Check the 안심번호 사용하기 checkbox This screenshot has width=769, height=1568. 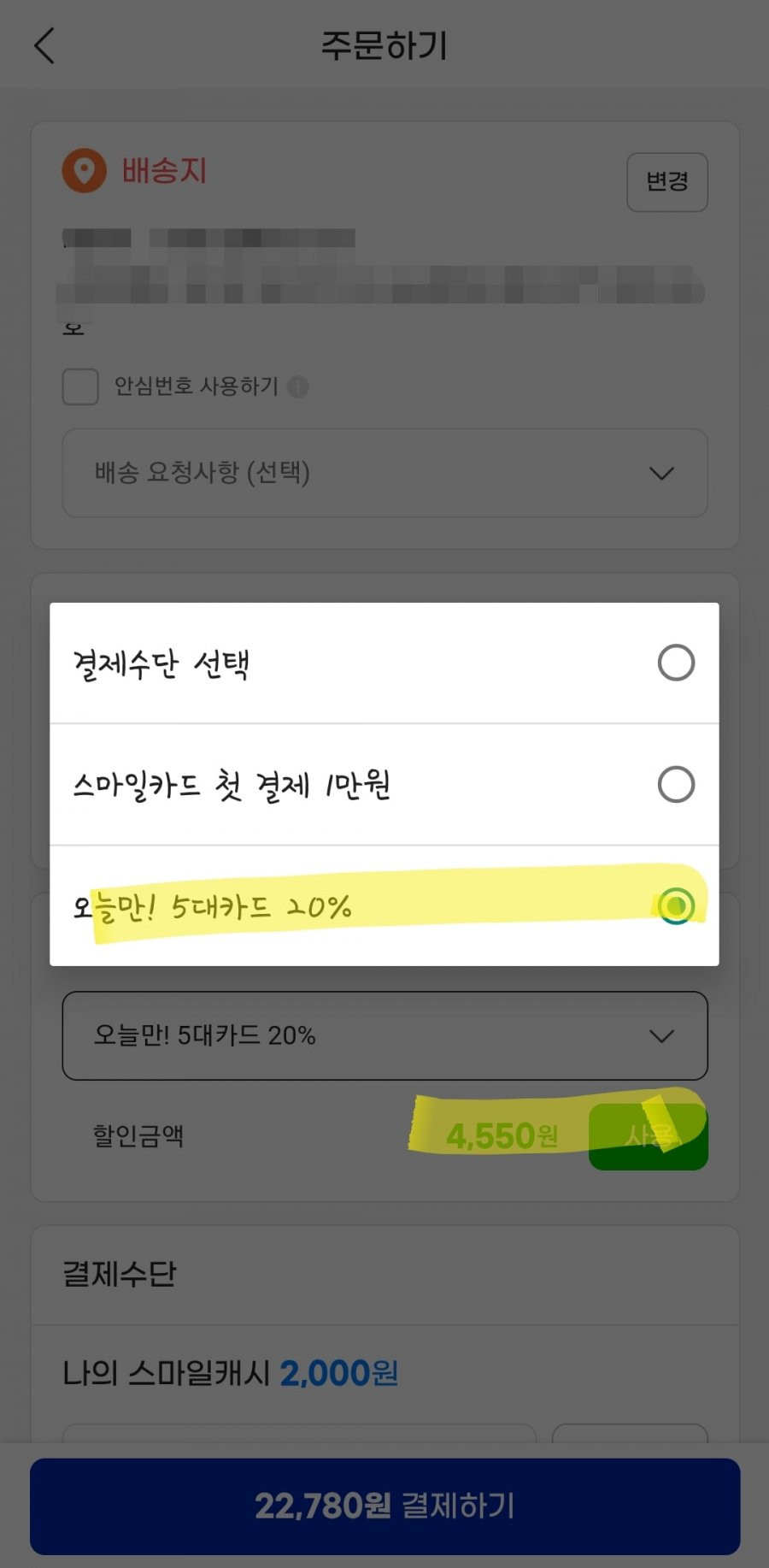coord(80,386)
